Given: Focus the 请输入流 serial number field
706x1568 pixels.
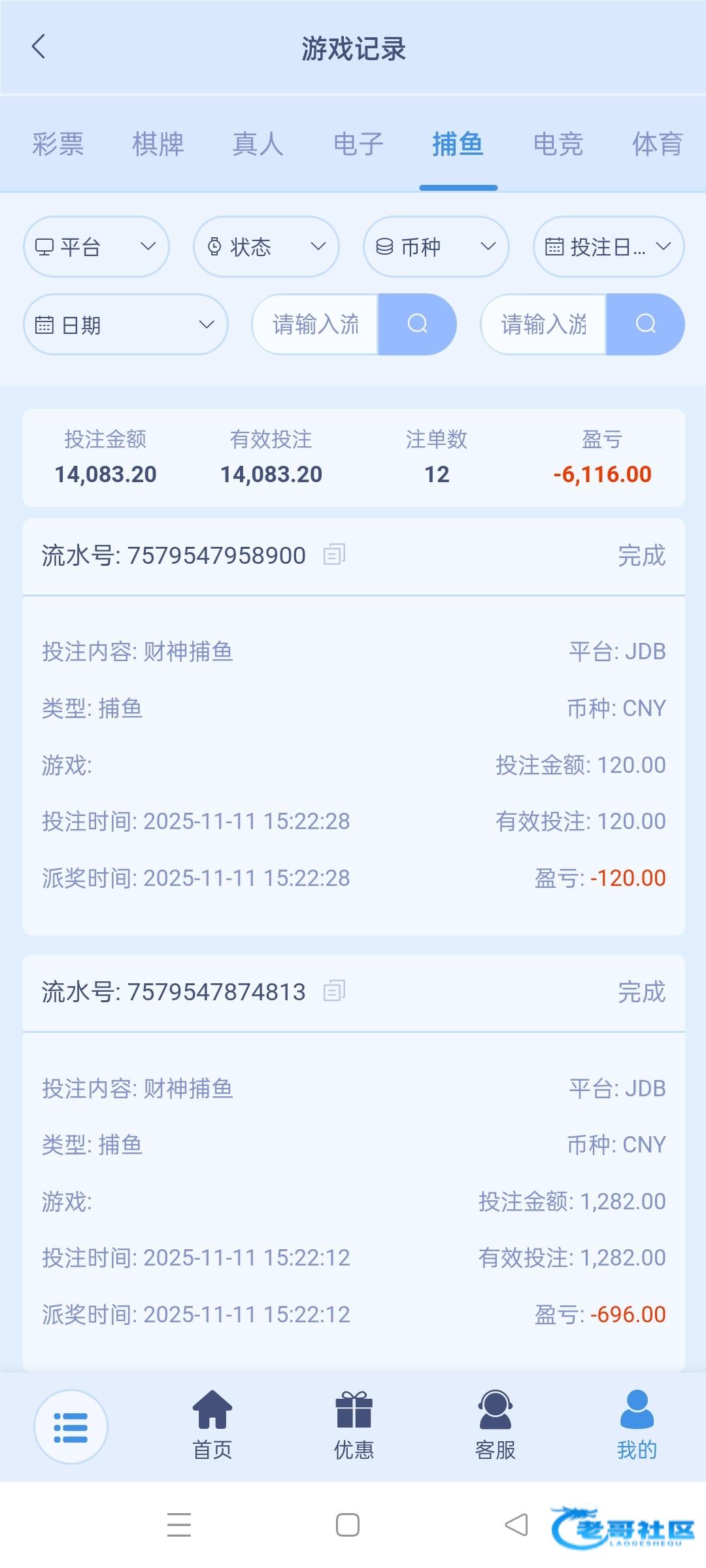Looking at the screenshot, I should 316,325.
